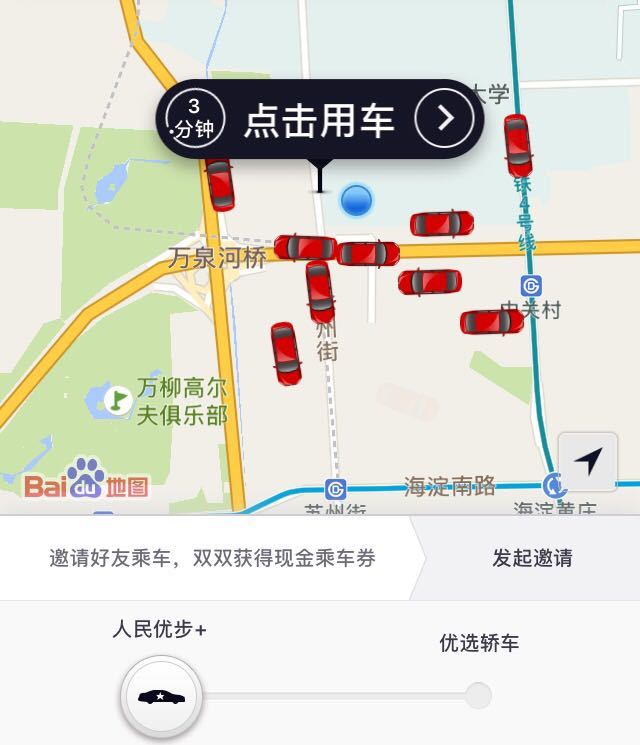Tap the 点击用车 ride request bubble
640x745 pixels.
click(x=319, y=120)
